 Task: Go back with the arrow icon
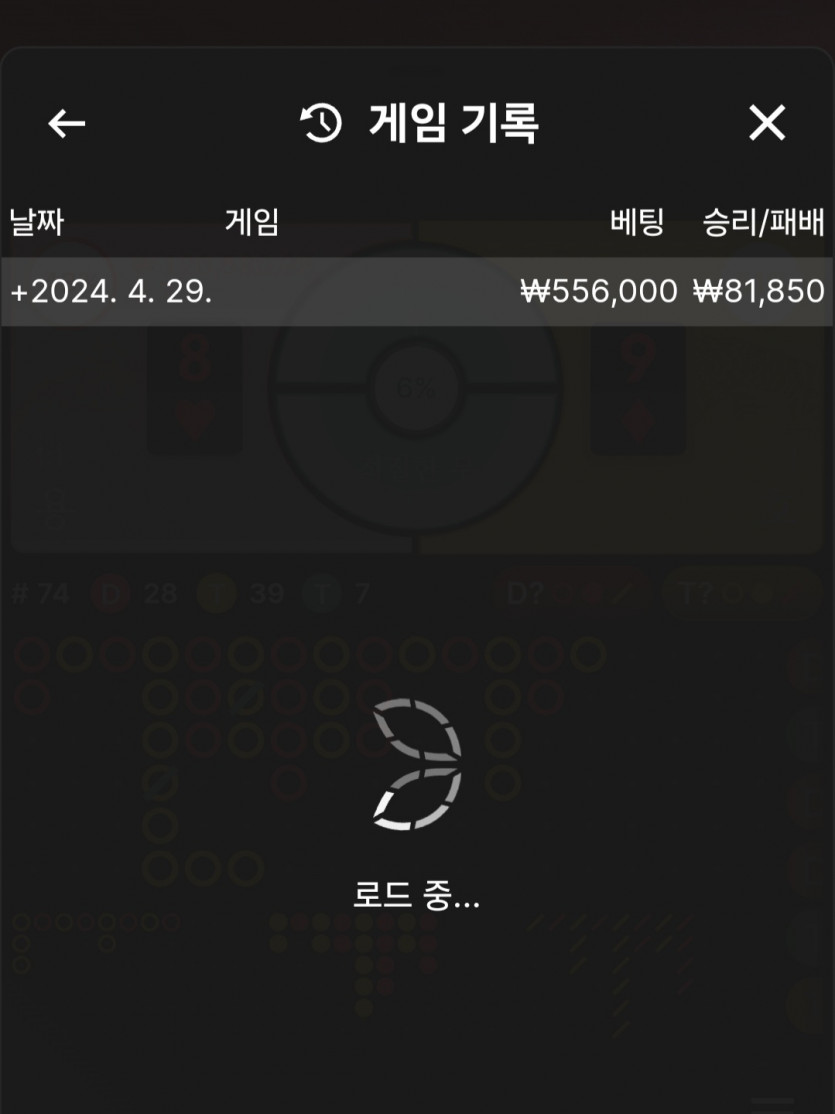click(x=67, y=123)
